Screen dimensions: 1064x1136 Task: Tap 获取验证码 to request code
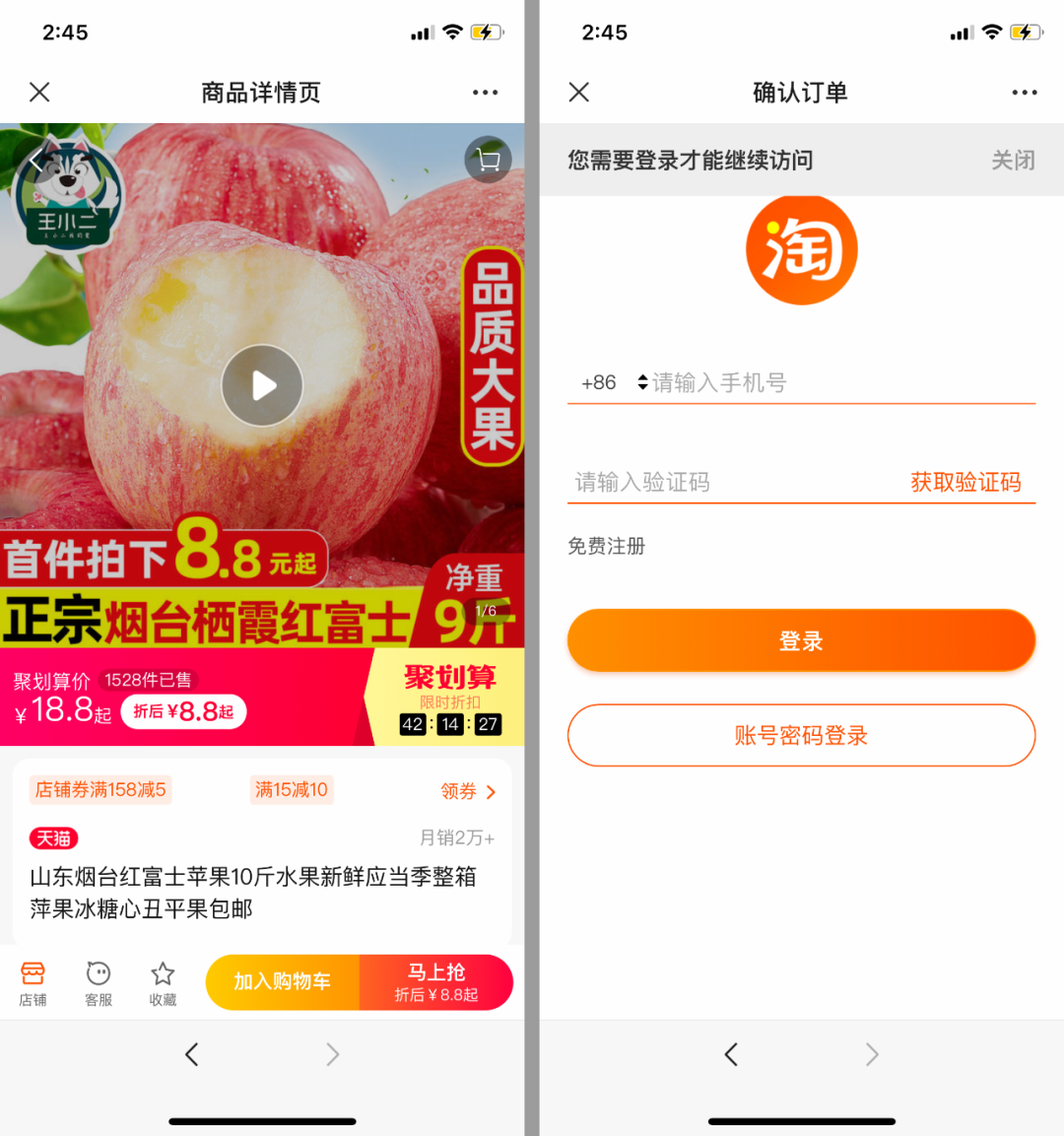[965, 482]
